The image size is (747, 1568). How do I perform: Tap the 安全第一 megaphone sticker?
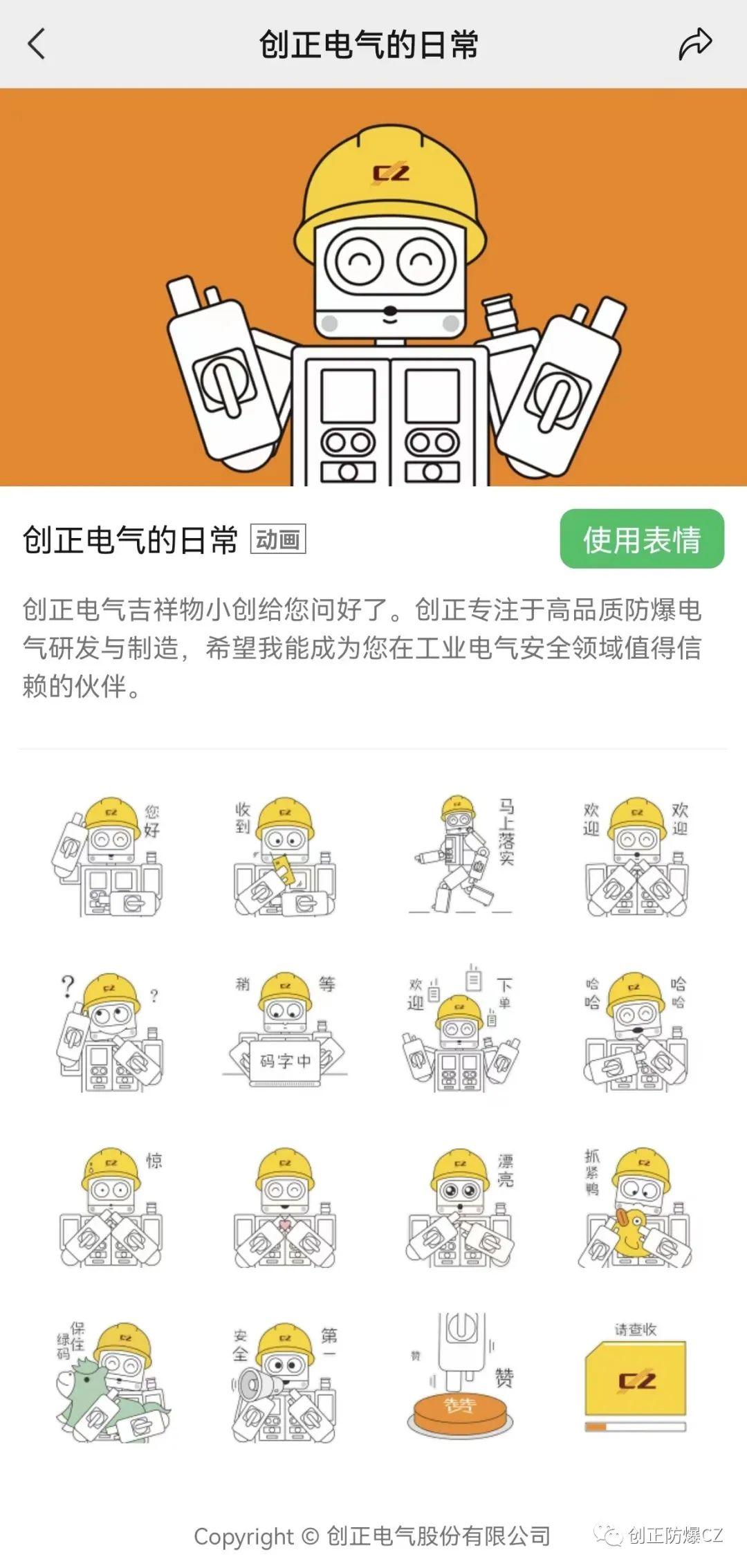click(284, 1383)
